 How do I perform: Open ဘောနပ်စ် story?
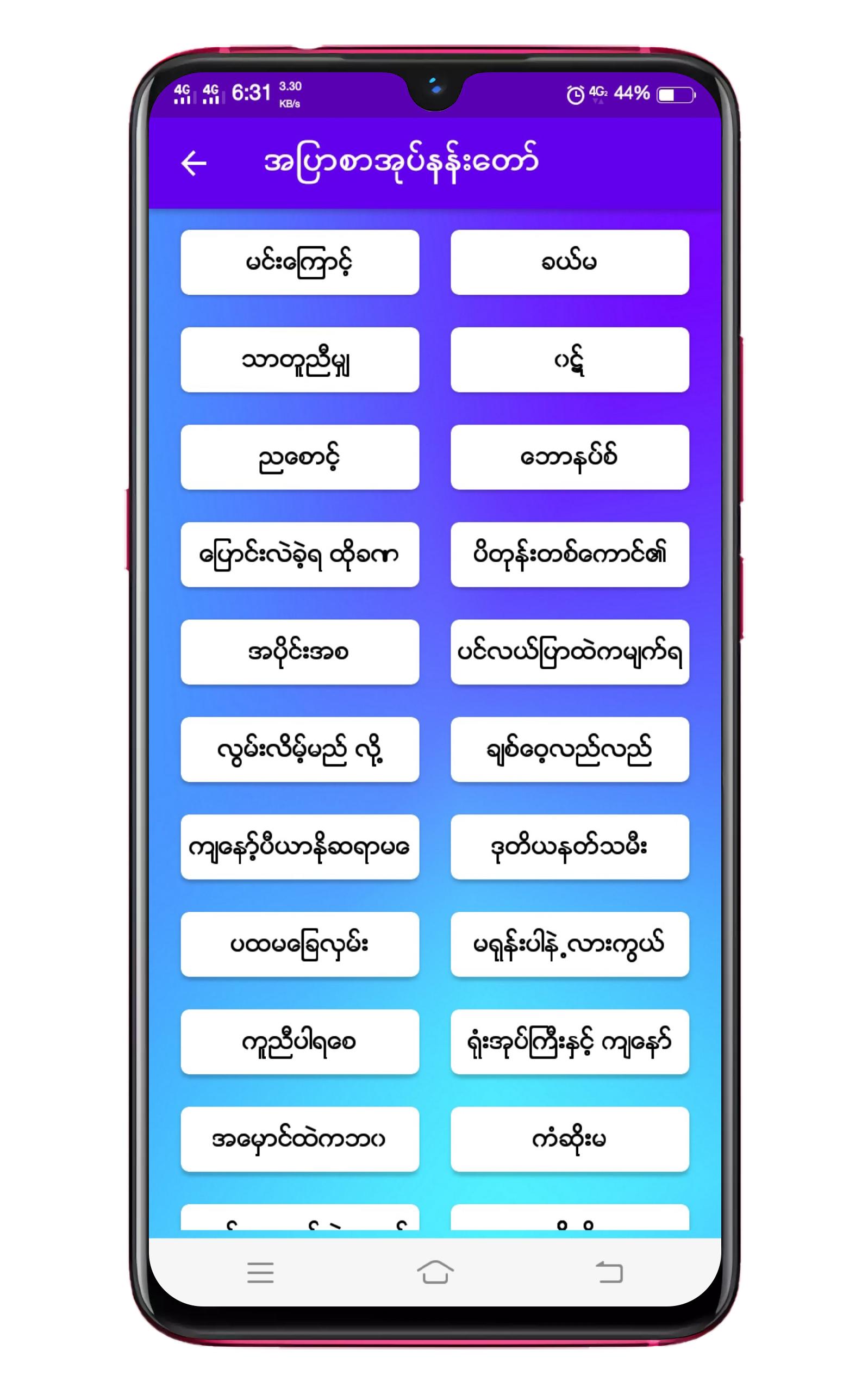coord(570,458)
